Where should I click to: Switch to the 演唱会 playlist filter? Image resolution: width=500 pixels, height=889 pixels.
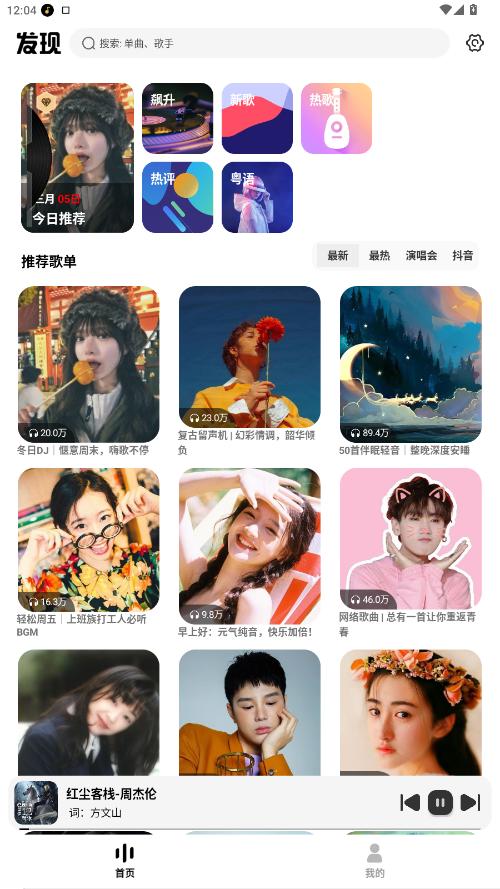[421, 256]
